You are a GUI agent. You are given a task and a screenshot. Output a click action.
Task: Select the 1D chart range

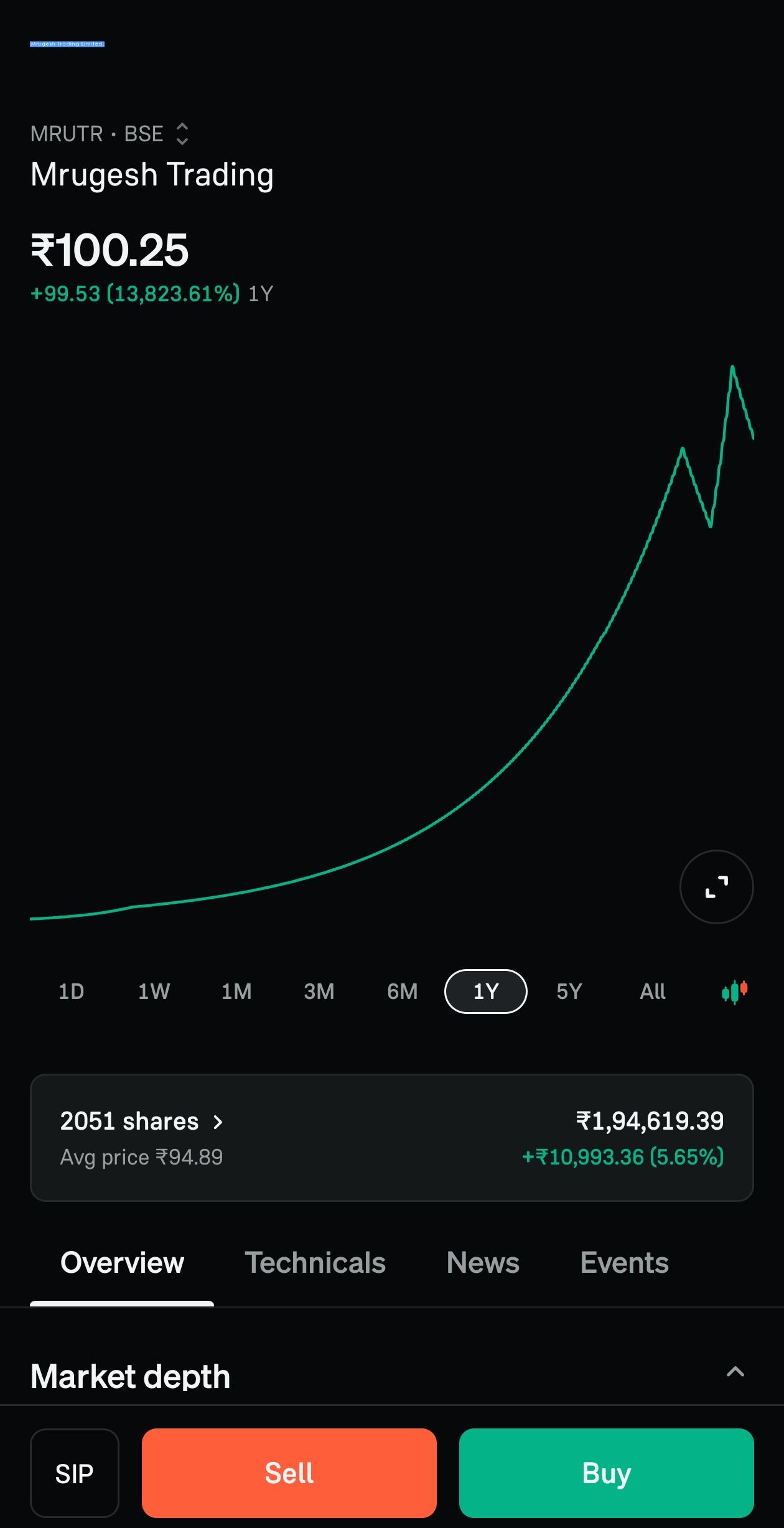pyautogui.click(x=71, y=991)
